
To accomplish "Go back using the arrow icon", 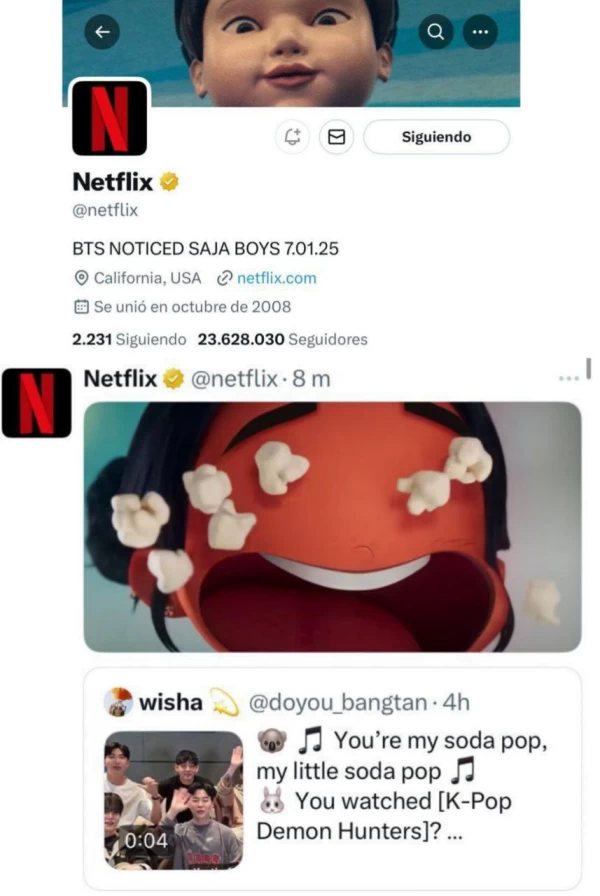I will (x=101, y=33).
